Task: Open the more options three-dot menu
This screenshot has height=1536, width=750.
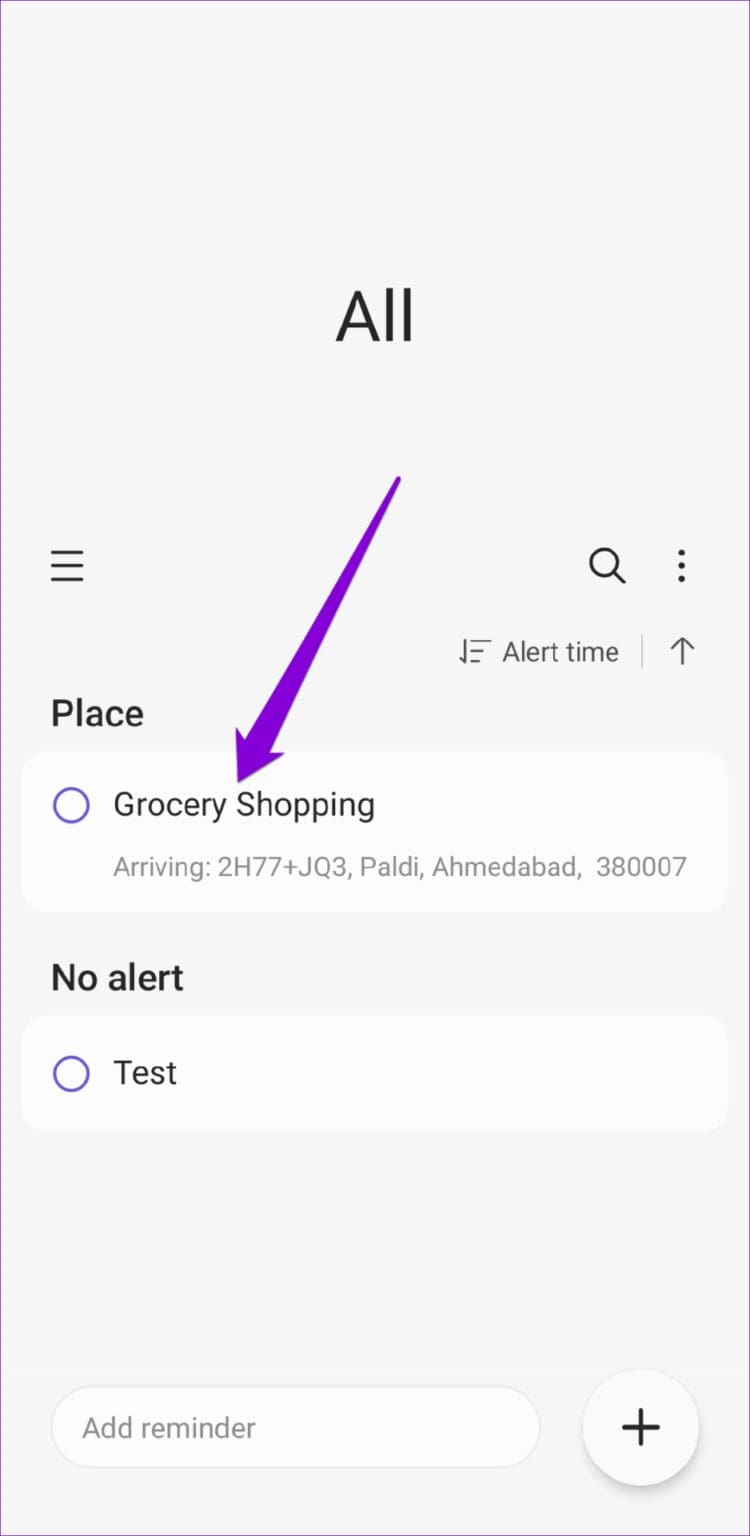Action: [681, 566]
